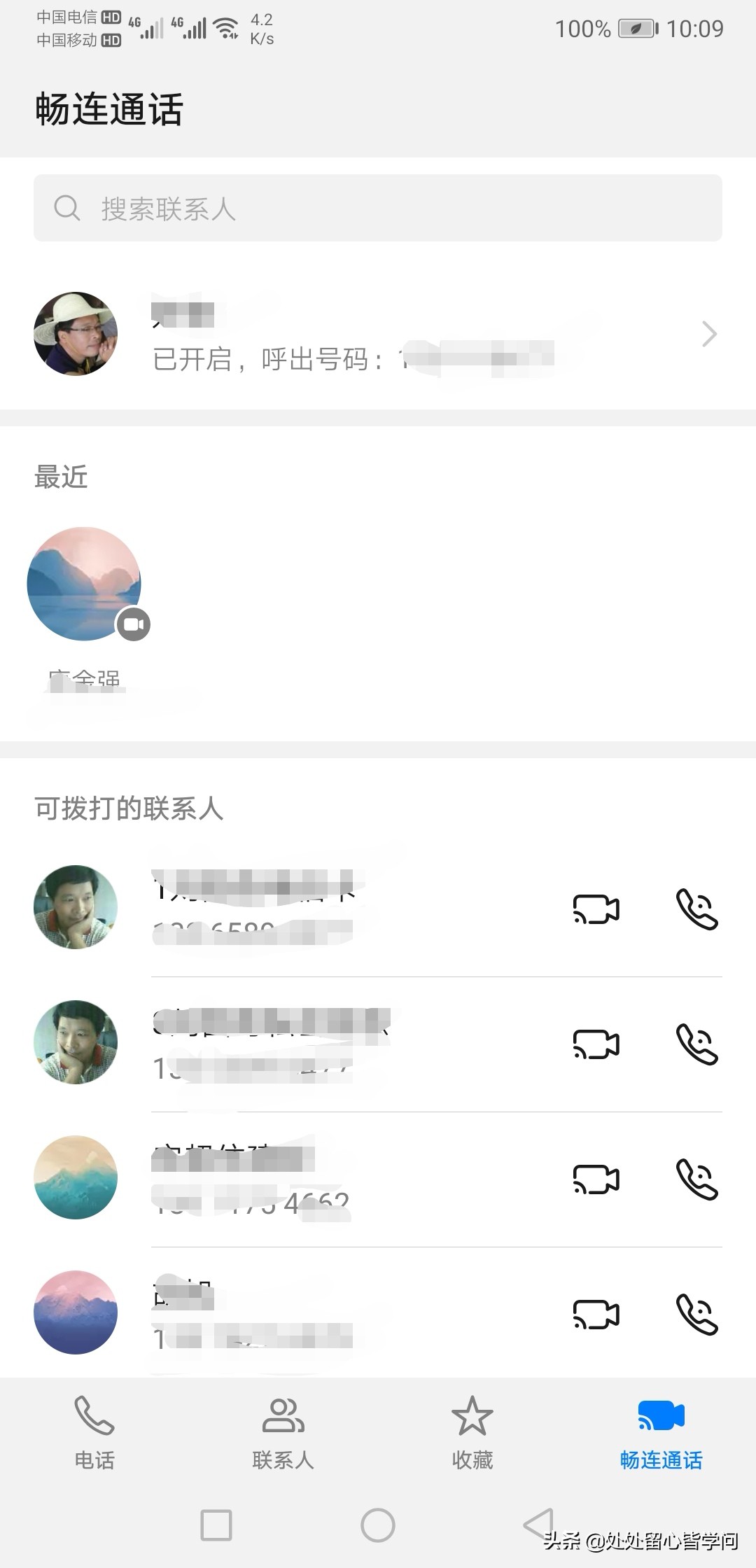The image size is (756, 1568).
Task: Tap the magnifier icon in the search bar
Action: (66, 208)
